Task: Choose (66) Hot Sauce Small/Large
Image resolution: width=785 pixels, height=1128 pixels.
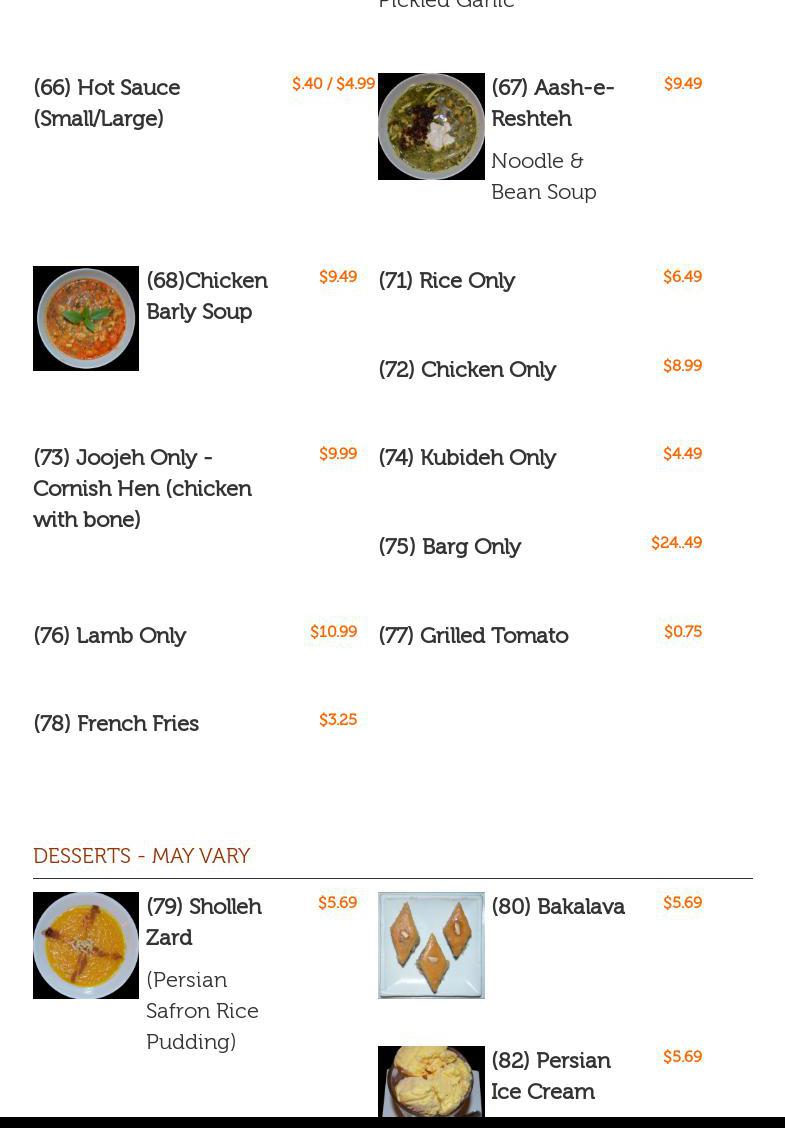Action: [107, 102]
